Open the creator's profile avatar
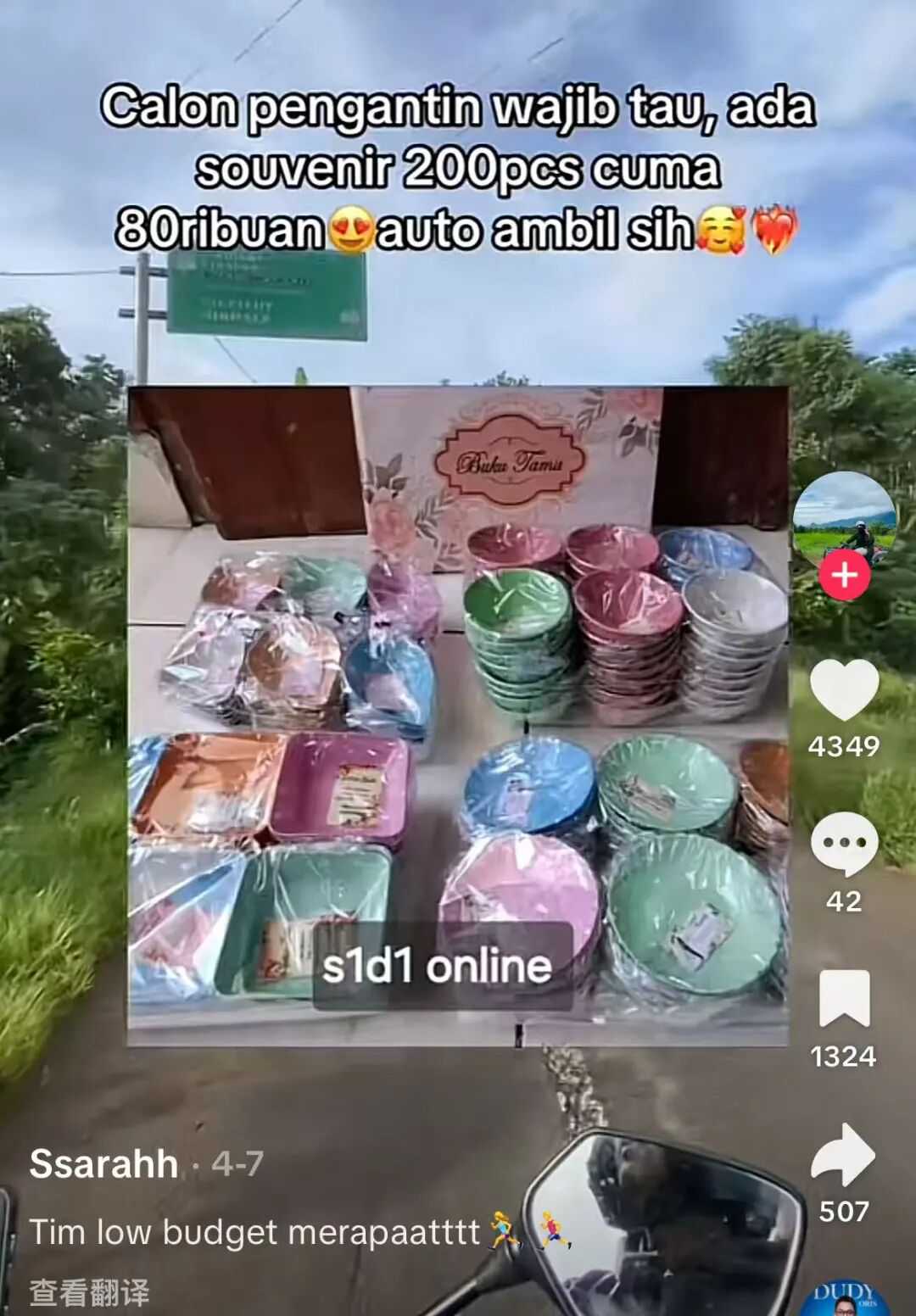Viewport: 916px width, 1316px height. (844, 519)
